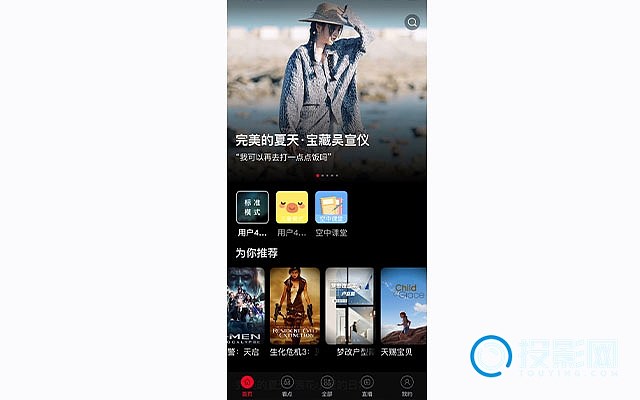
Task: Open the search icon on the banner
Action: 412,22
